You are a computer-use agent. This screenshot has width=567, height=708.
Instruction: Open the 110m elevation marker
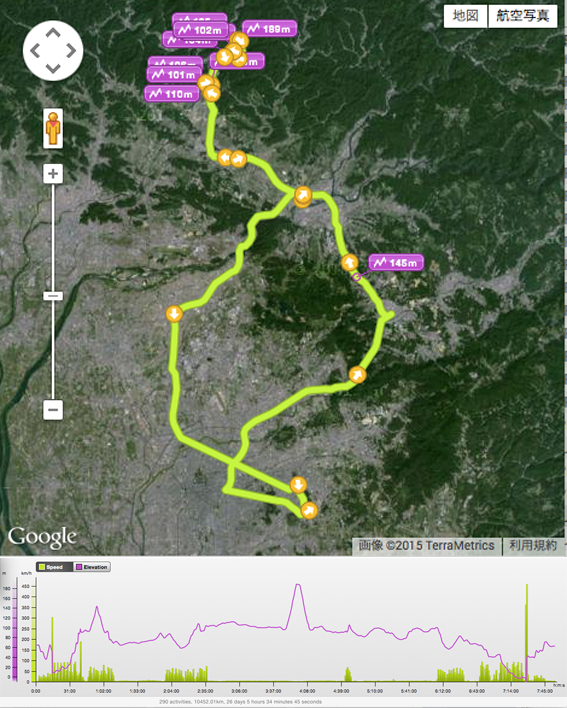tap(172, 94)
